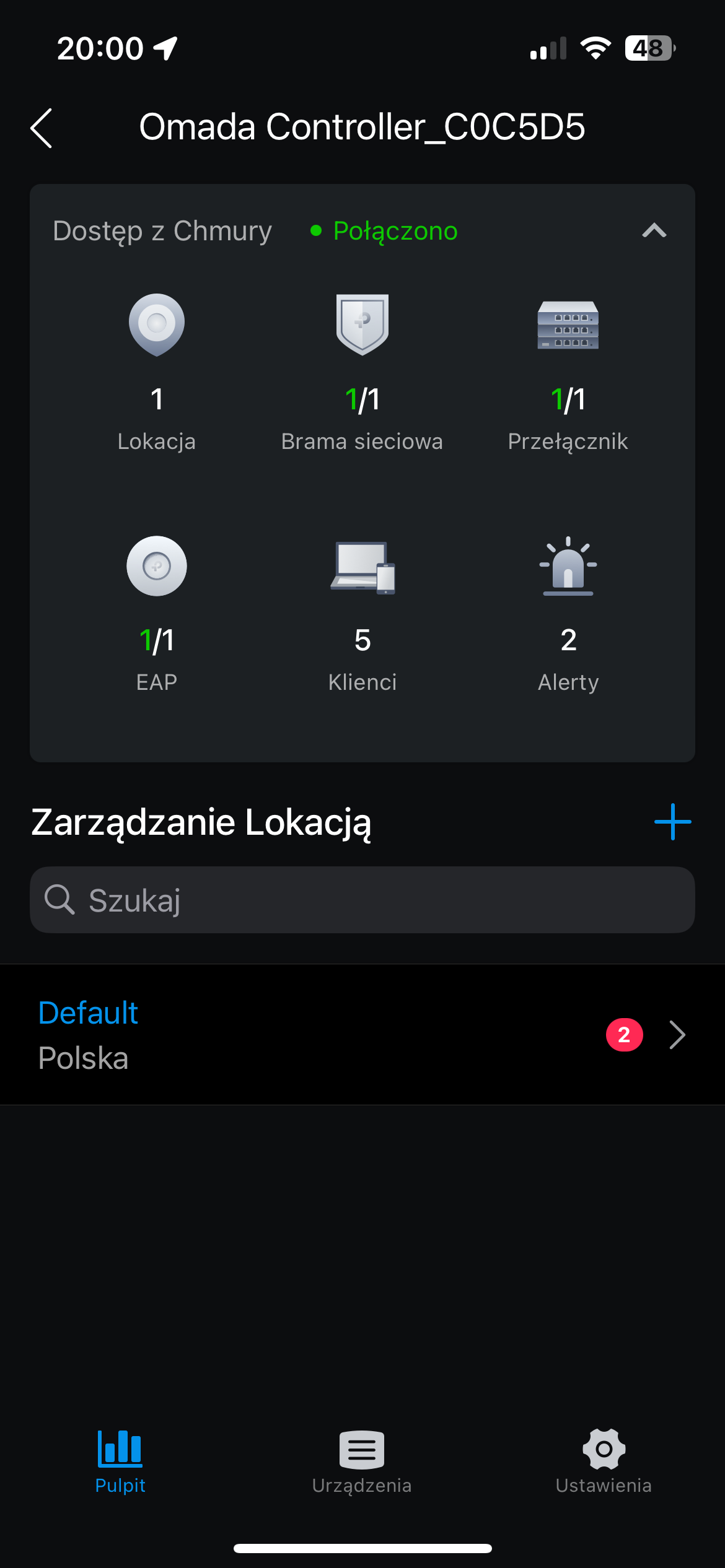Select the Pulpit tab
Viewport: 725px width, 1568px height.
pos(120,1461)
